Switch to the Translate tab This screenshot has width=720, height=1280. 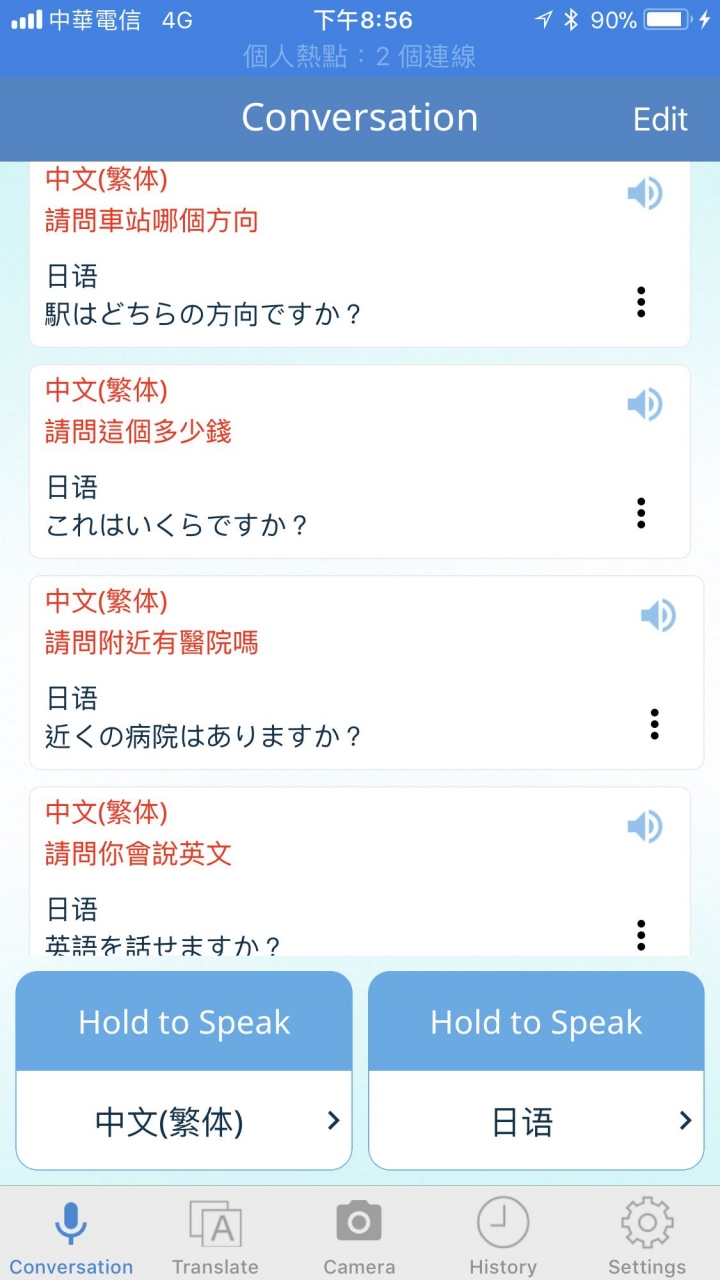click(215, 1236)
